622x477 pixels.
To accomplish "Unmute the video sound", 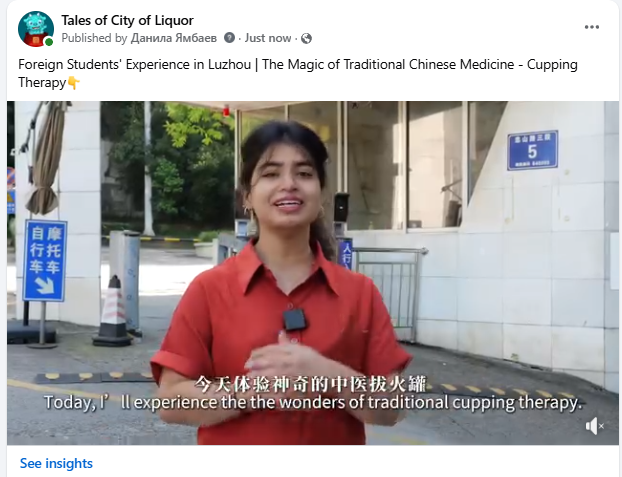I will [595, 426].
